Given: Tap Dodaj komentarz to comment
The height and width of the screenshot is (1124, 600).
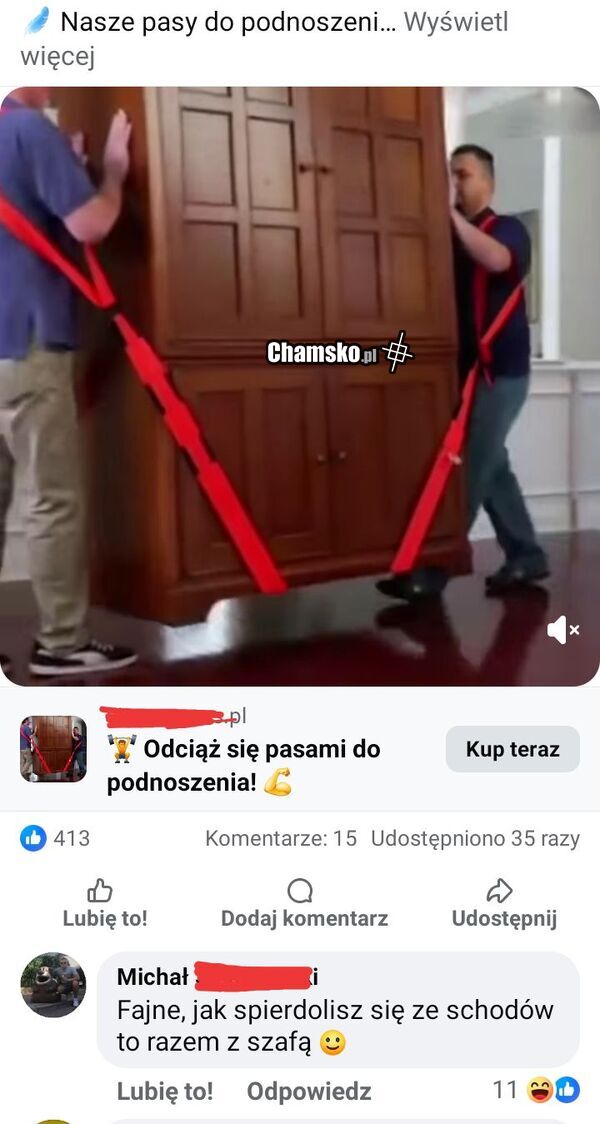Looking at the screenshot, I should point(304,903).
